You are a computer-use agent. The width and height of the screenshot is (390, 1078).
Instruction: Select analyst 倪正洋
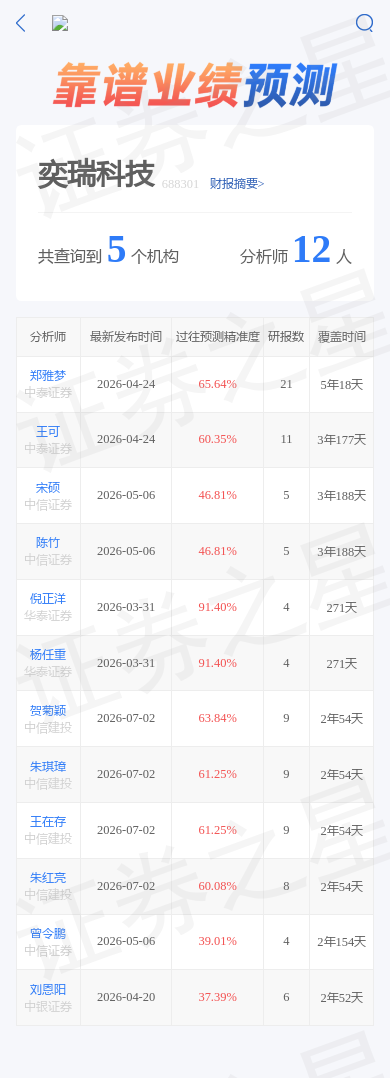click(x=48, y=600)
